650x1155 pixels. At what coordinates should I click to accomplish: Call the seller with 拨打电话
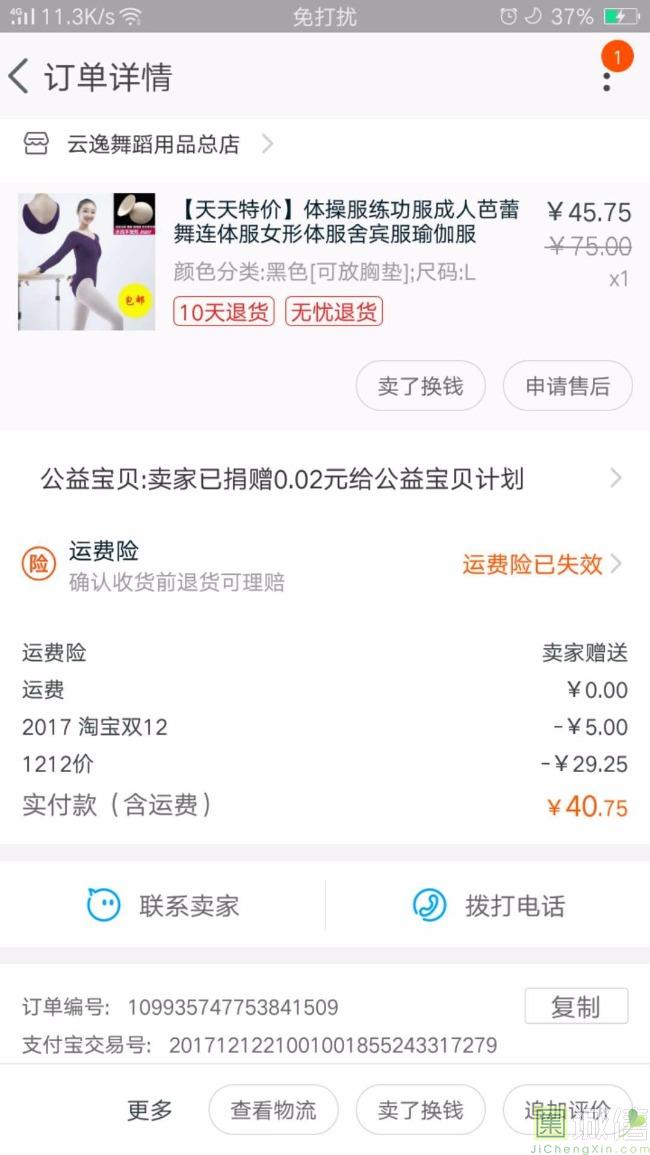pos(488,906)
